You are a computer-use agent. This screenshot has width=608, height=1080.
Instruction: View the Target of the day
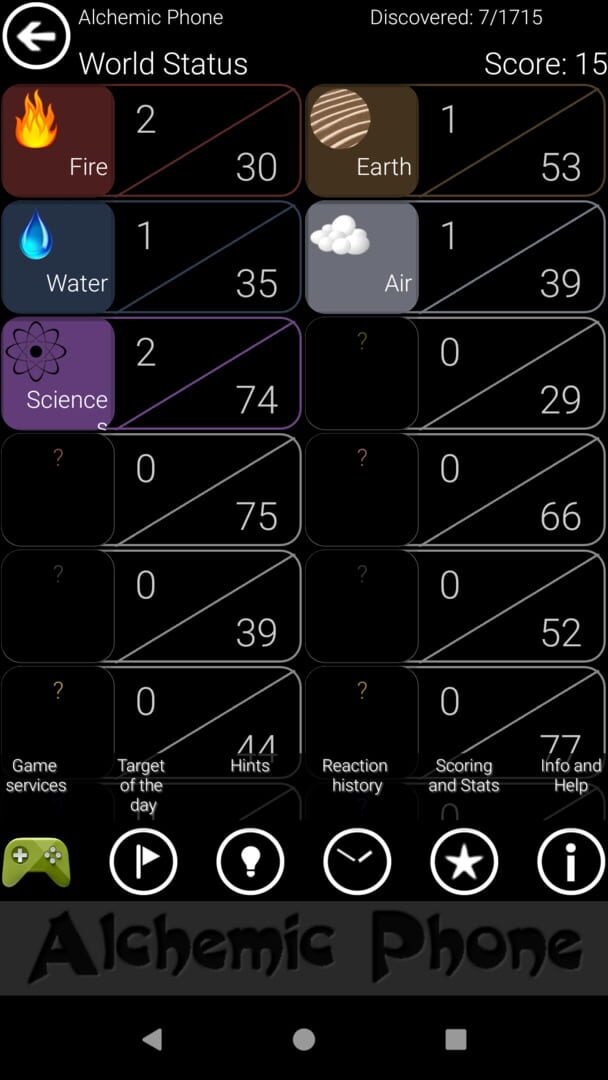pyautogui.click(x=143, y=861)
